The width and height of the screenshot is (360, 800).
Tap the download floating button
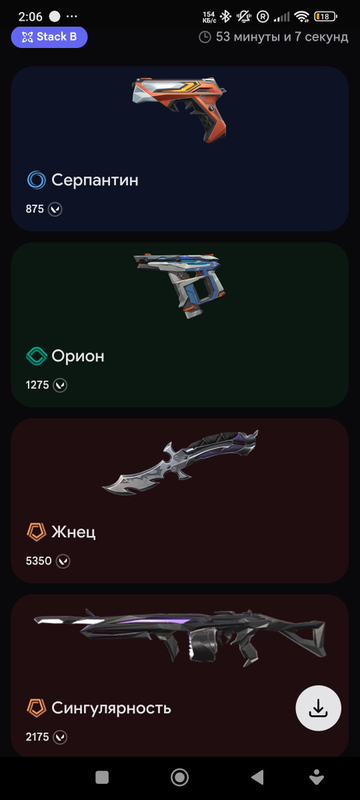click(319, 708)
